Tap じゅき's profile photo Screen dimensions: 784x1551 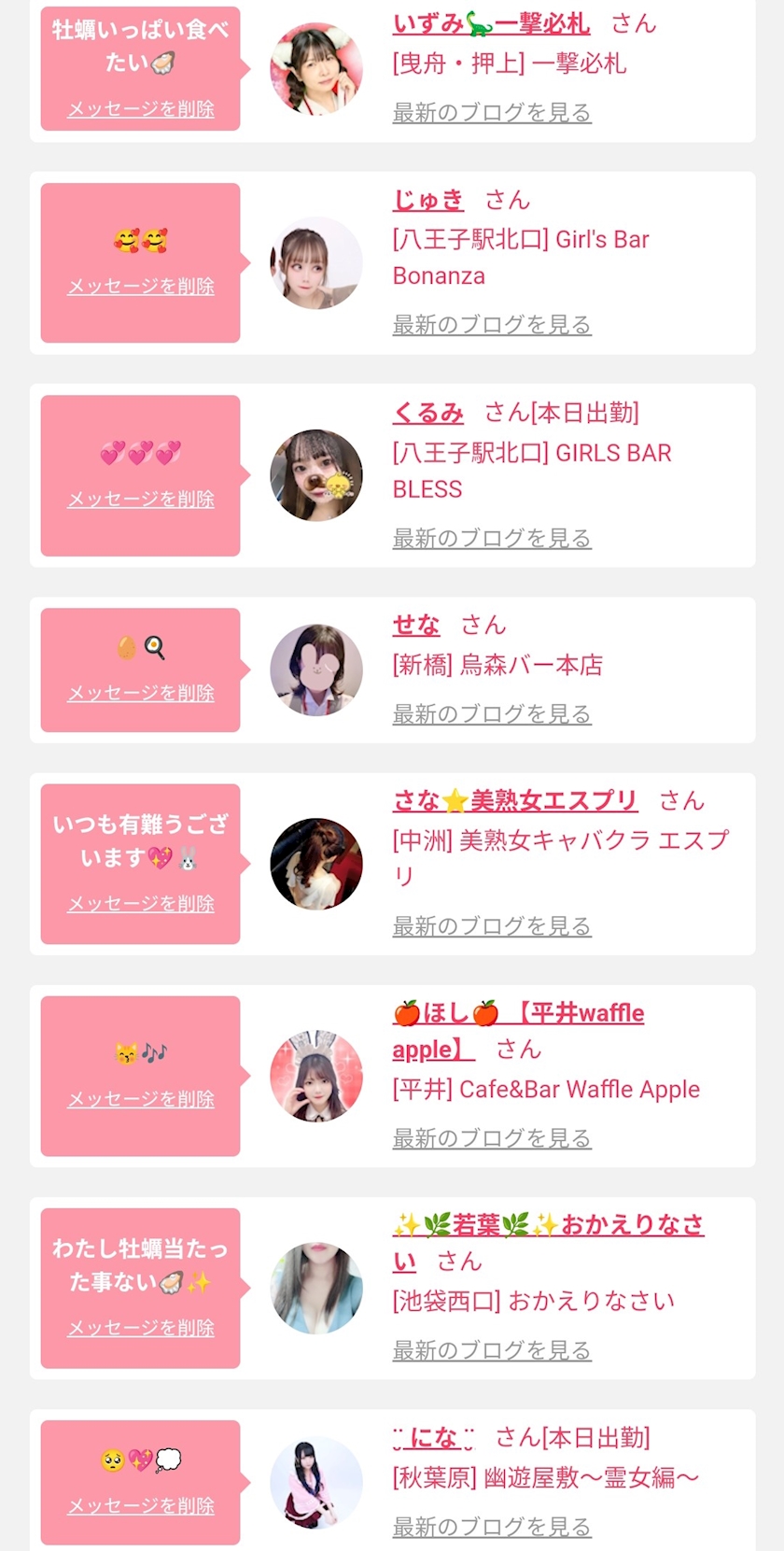316,263
